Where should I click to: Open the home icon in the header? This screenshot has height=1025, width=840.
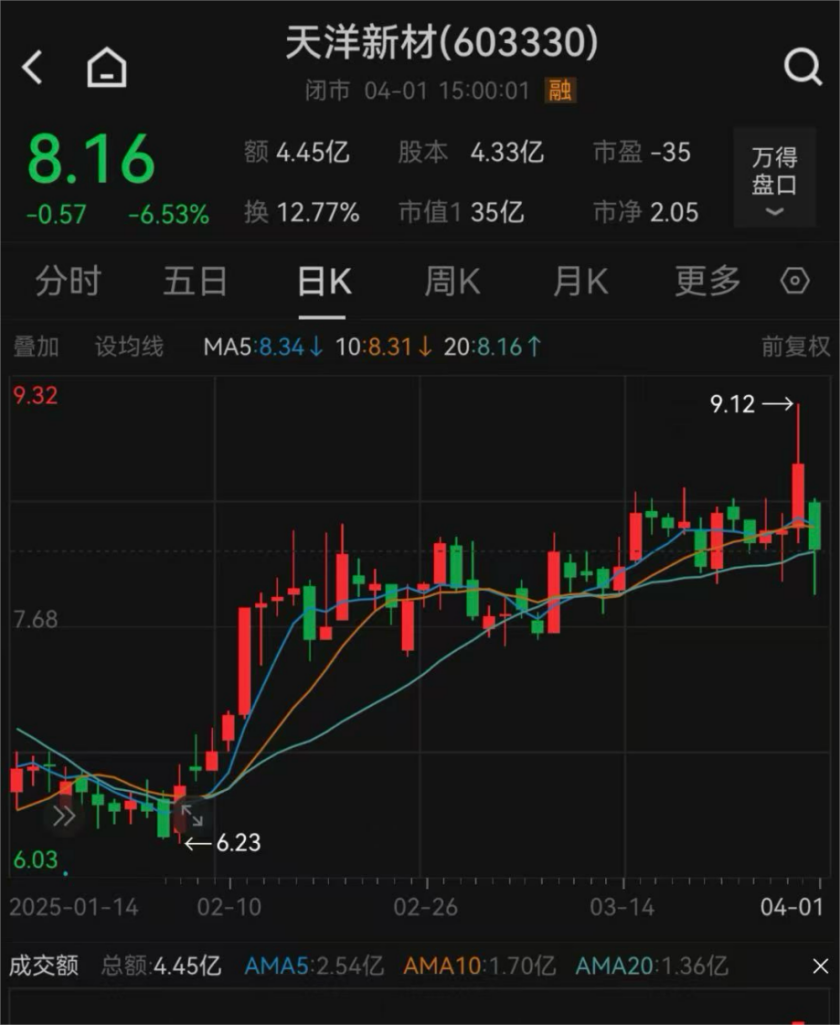click(x=106, y=68)
